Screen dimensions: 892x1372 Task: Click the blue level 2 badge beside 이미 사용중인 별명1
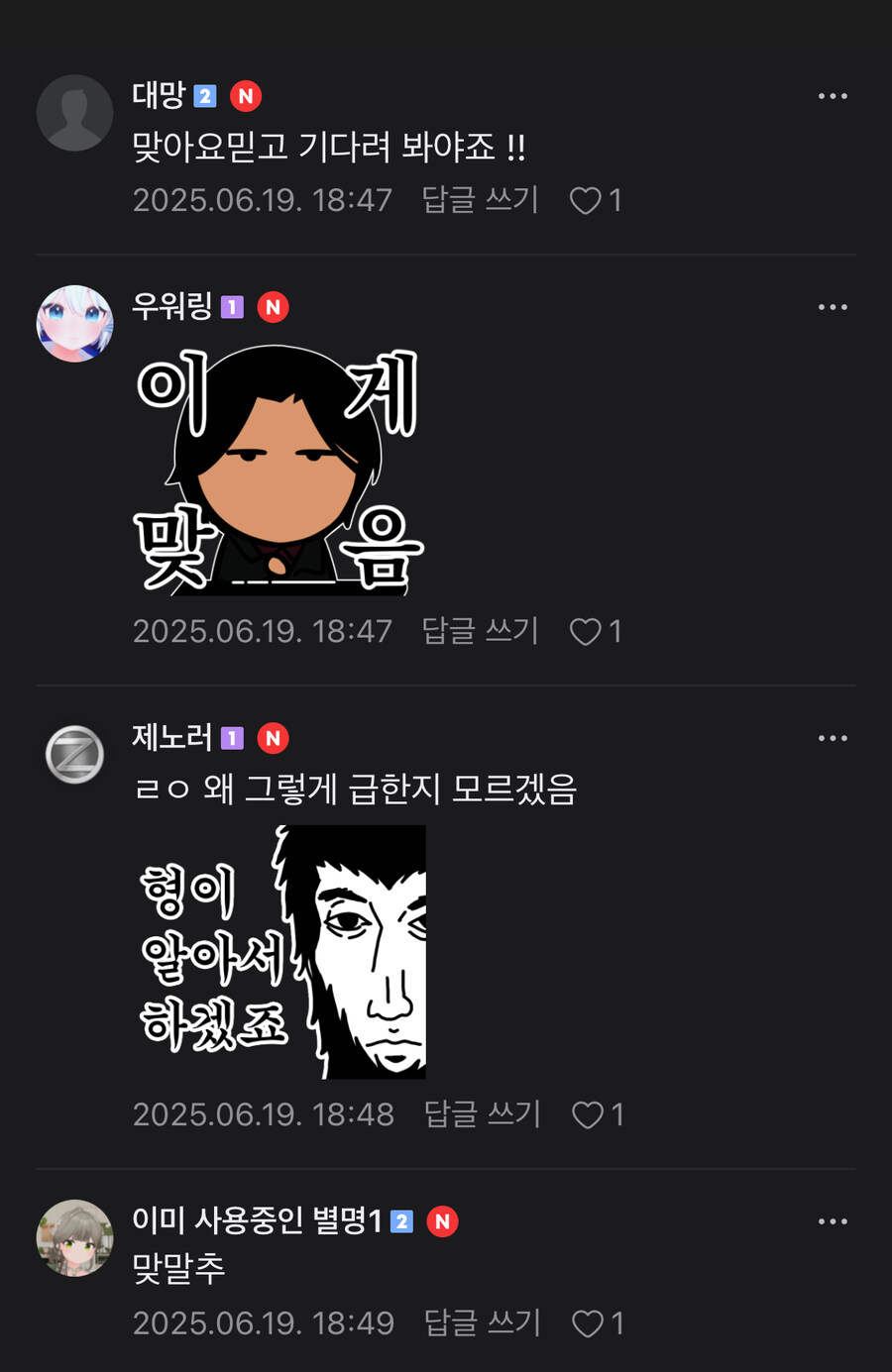(x=400, y=1221)
